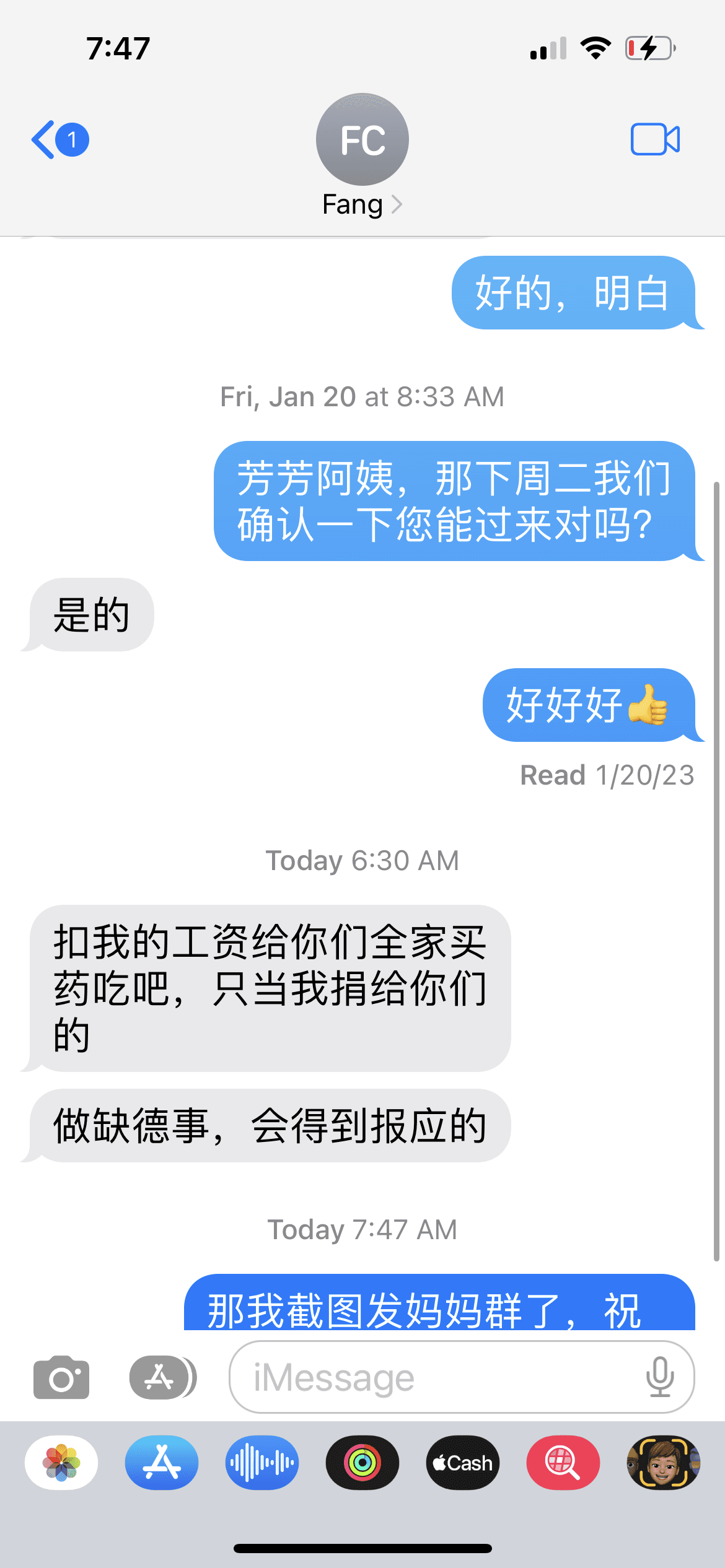Start a FaceTime video call with Fang
The width and height of the screenshot is (725, 1568).
click(x=655, y=139)
